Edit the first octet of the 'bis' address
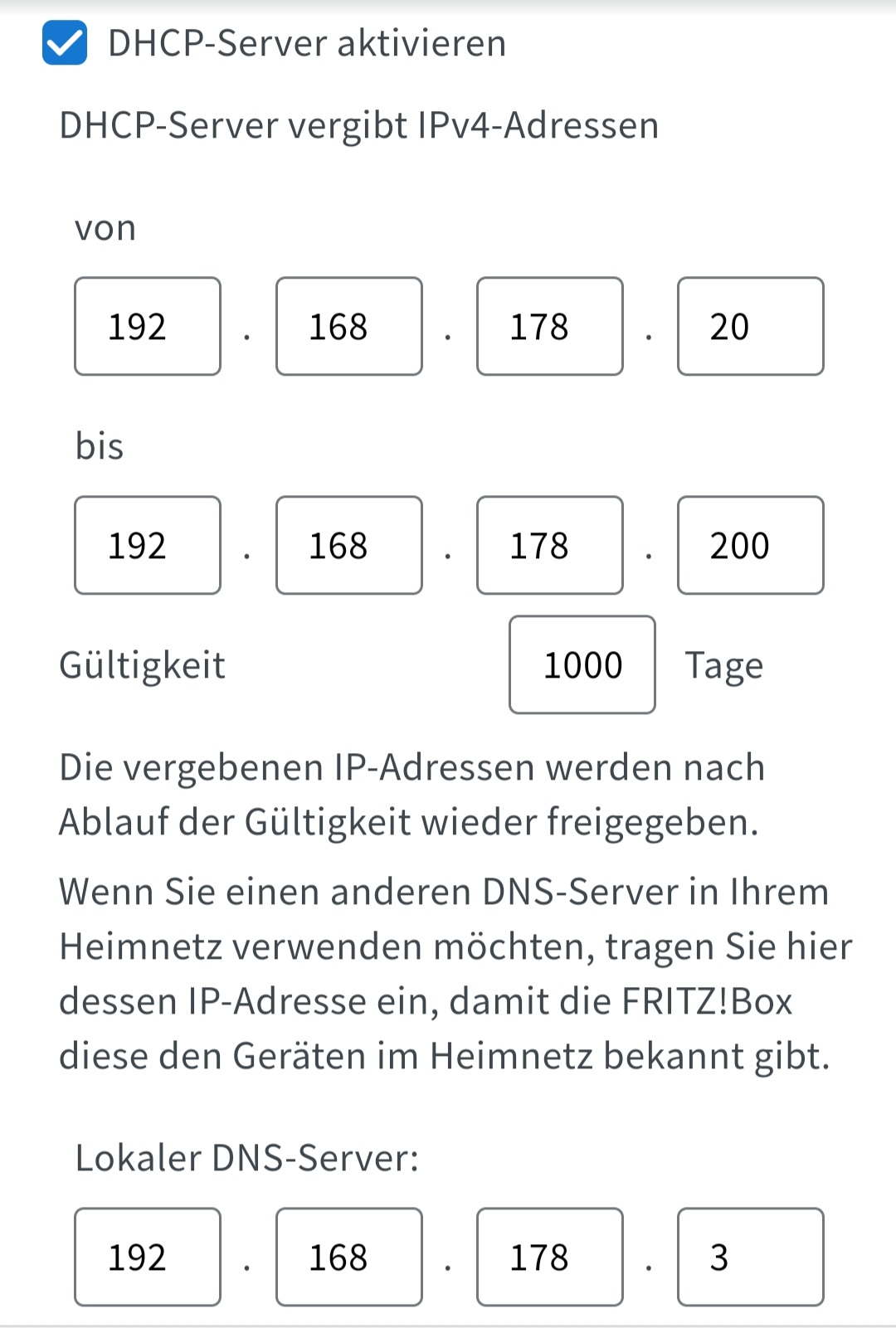 [148, 545]
